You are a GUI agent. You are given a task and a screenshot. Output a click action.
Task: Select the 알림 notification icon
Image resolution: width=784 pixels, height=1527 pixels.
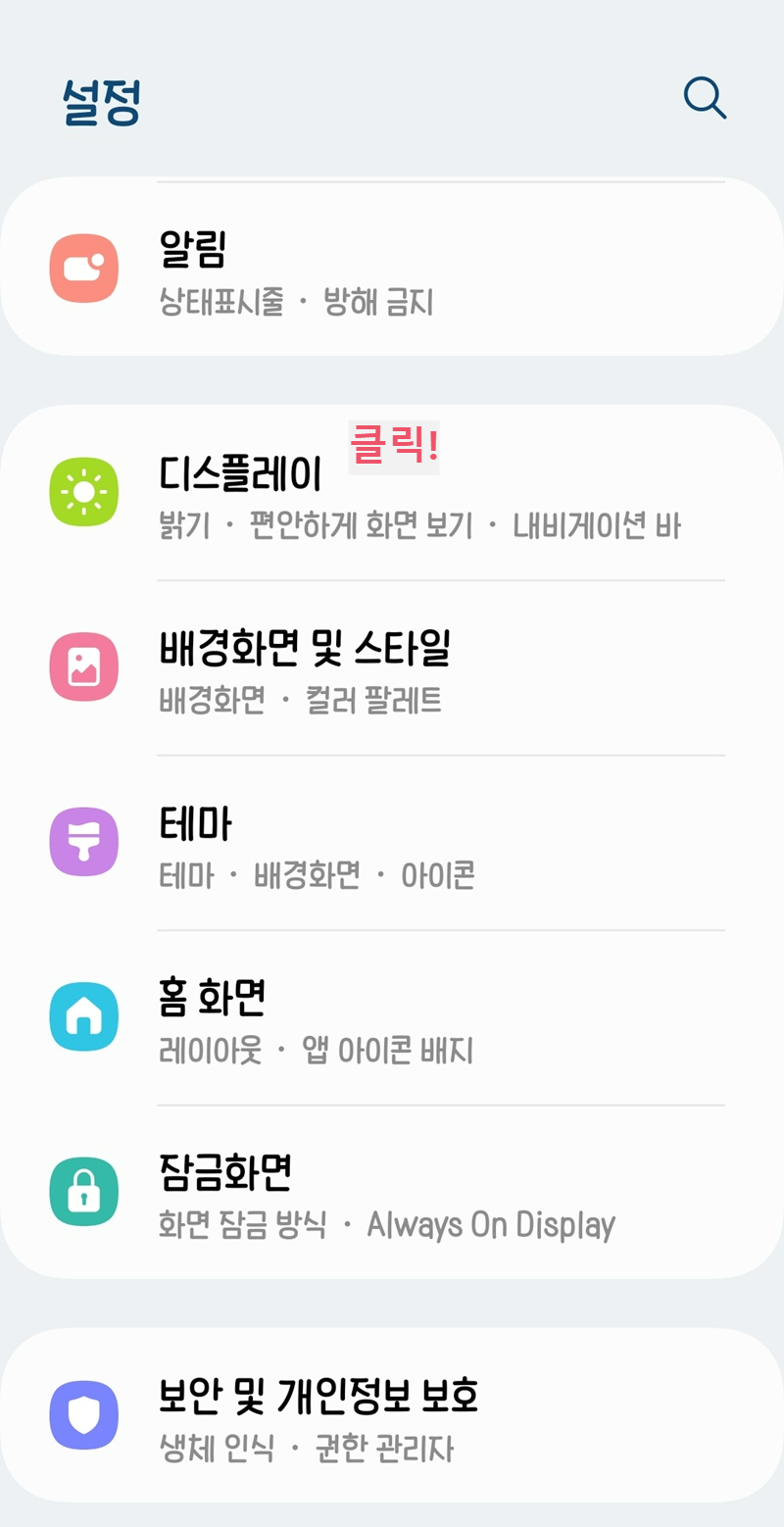tap(84, 268)
